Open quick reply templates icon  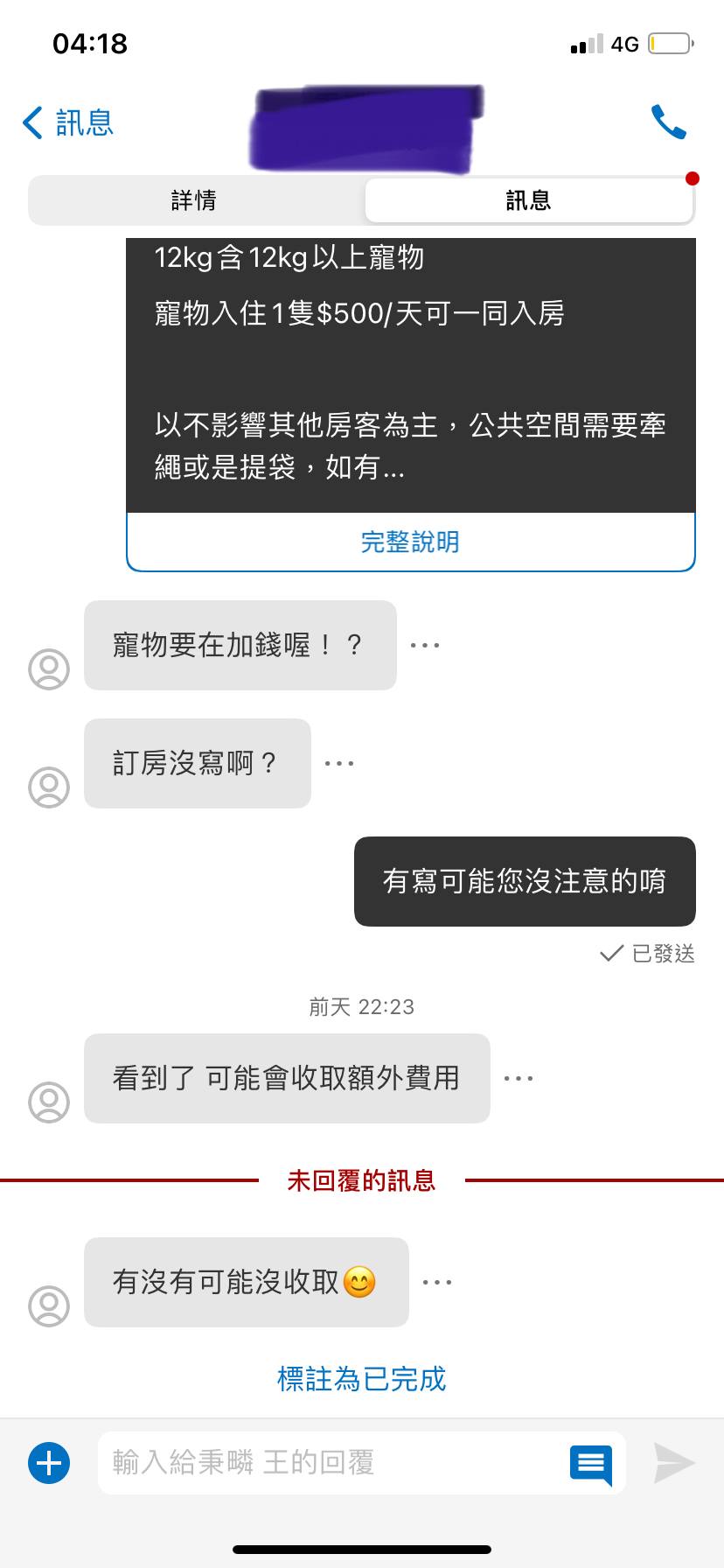click(x=591, y=1464)
